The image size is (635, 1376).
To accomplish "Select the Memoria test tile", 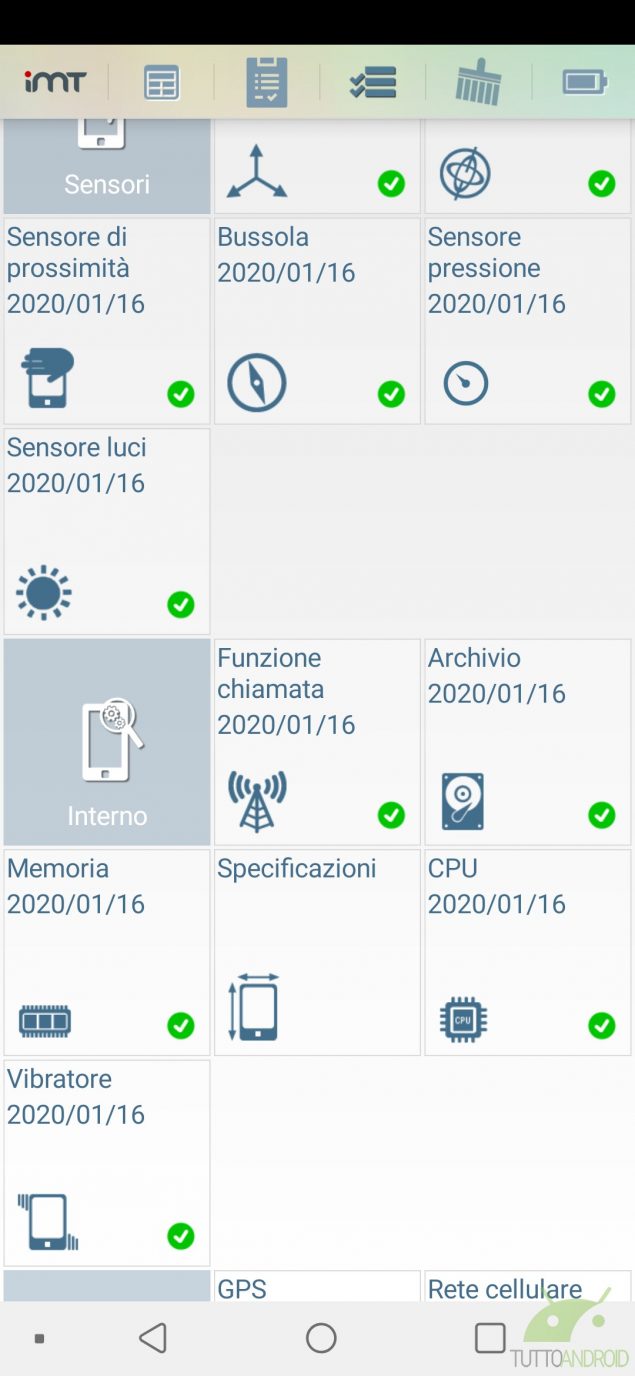I will point(107,953).
